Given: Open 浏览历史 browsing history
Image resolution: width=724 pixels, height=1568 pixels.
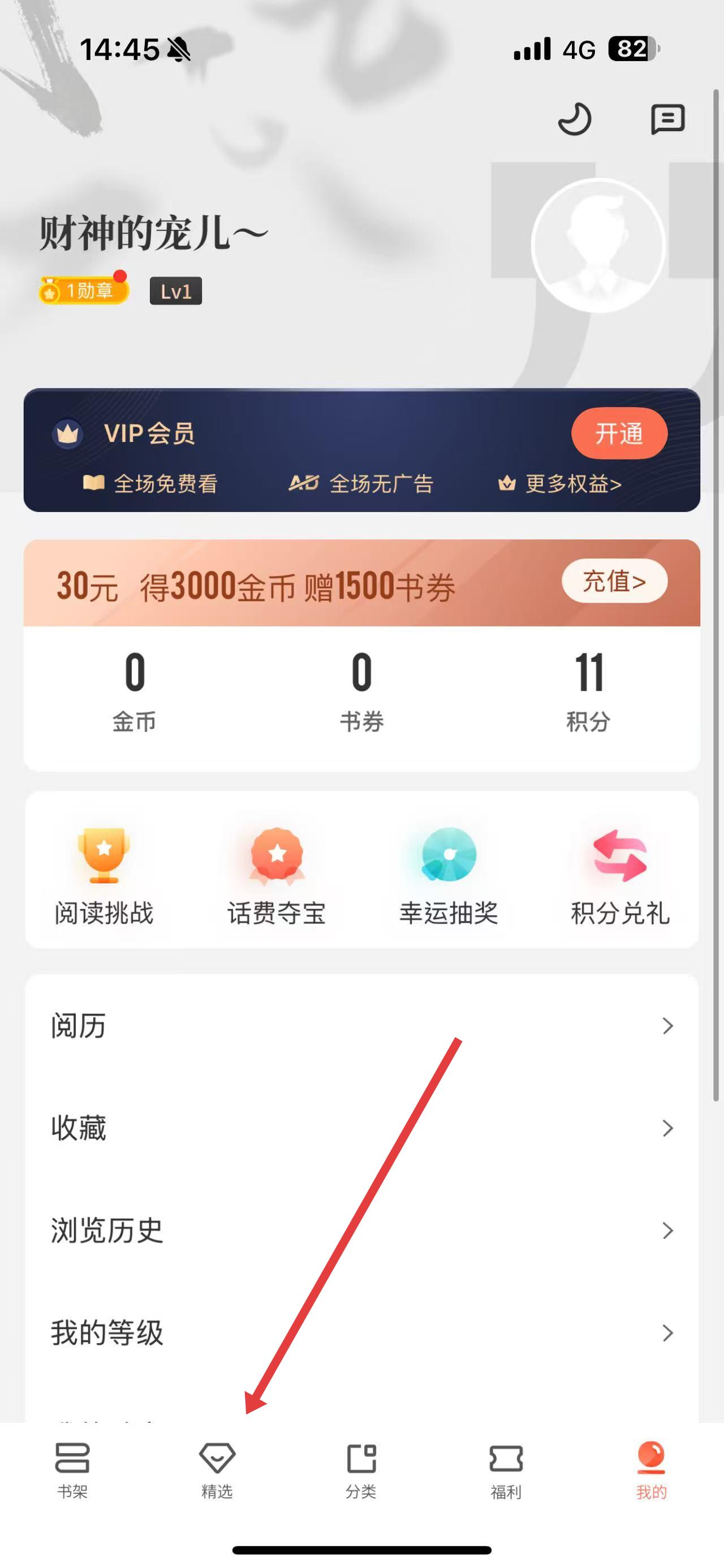Looking at the screenshot, I should coord(361,1230).
